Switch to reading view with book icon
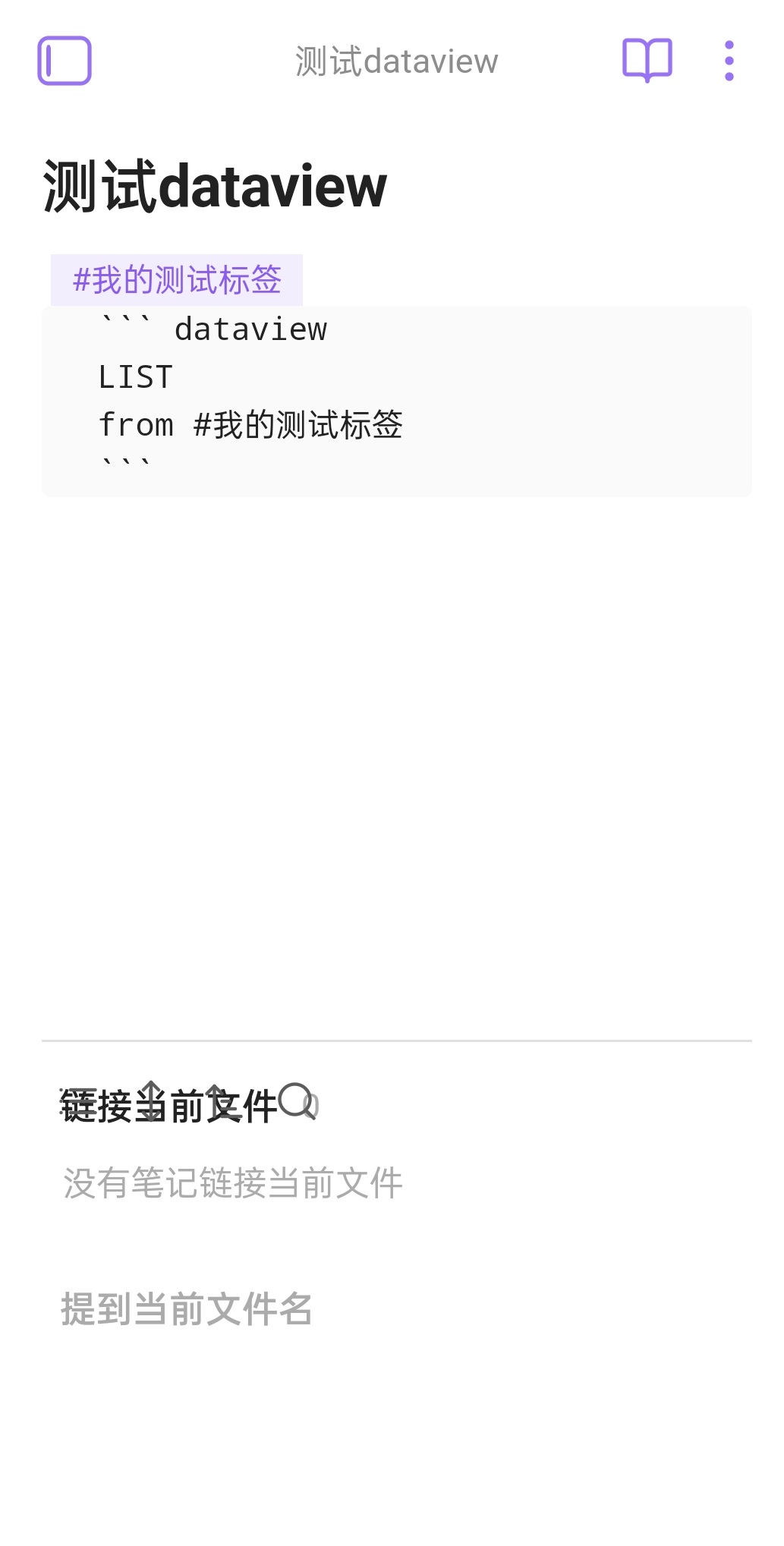Screen dimensions: 784x1546 click(x=647, y=61)
